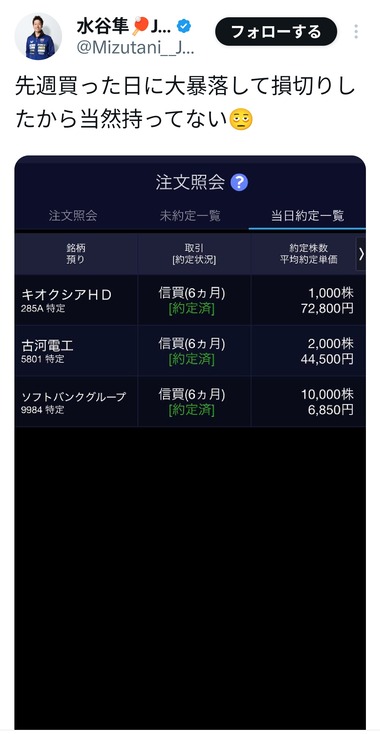Open 水谷隼's profile picture
Viewport: 380px width, 734px height.
tap(38, 37)
